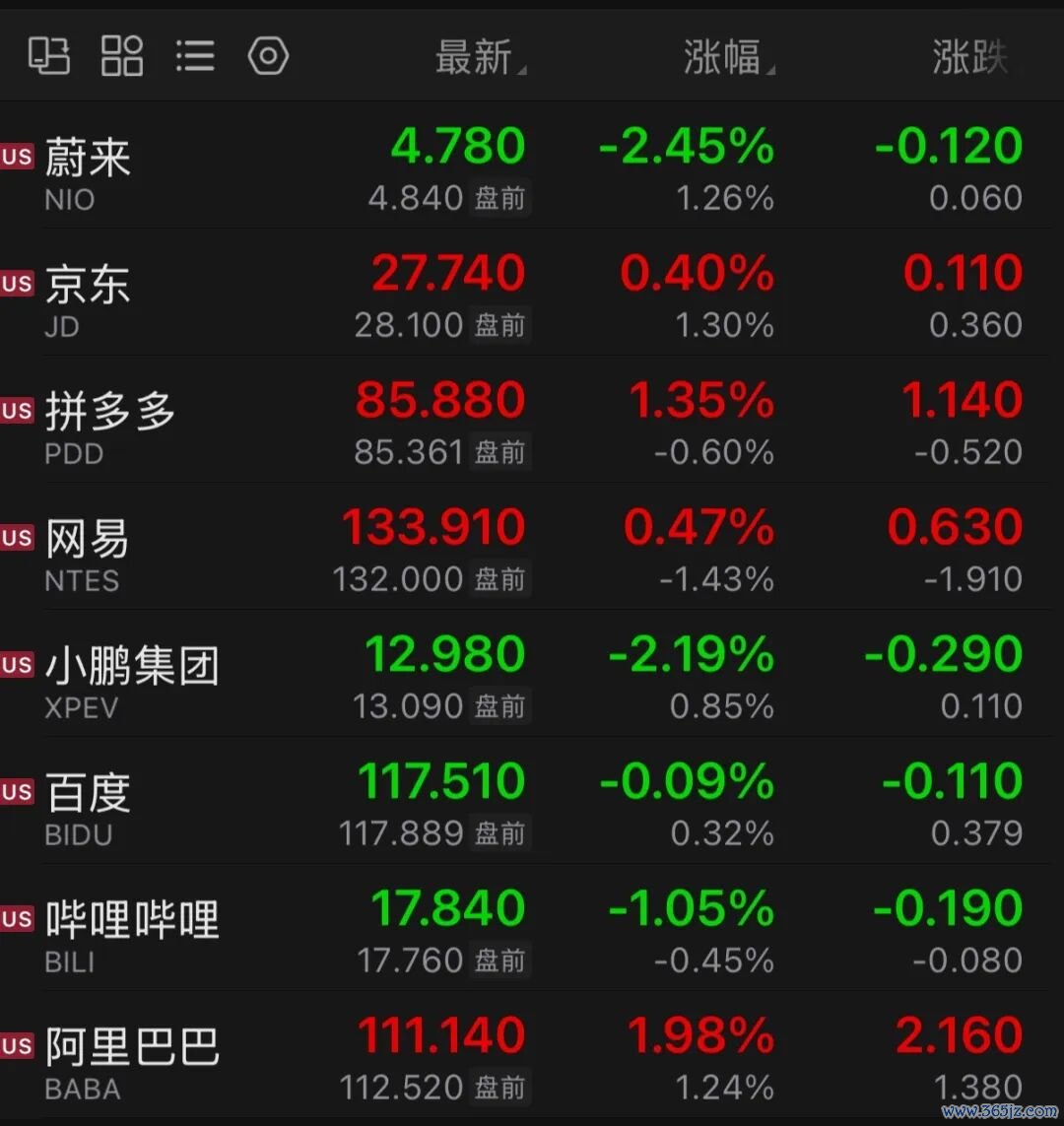Open the 京东 JD stock row

pyautogui.click(x=532, y=293)
